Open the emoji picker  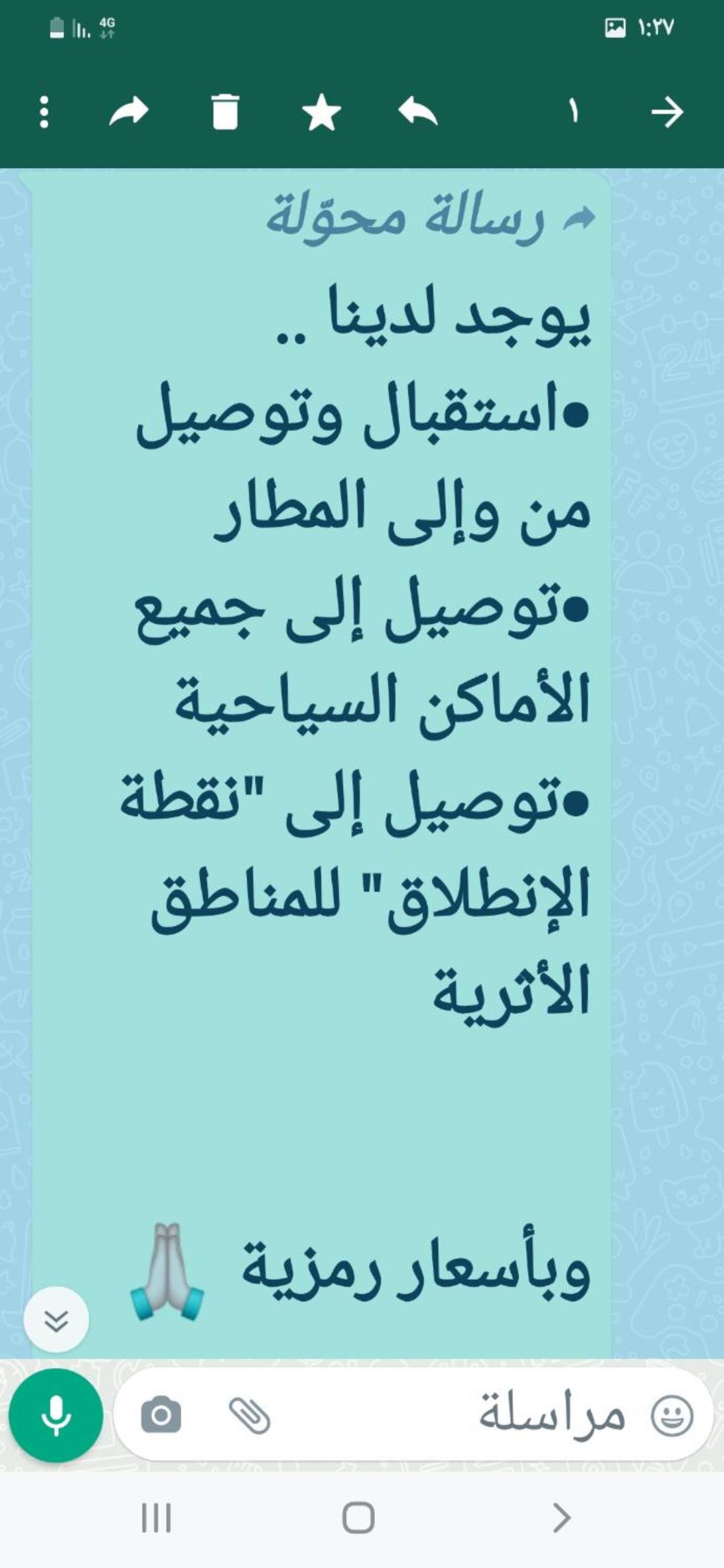(672, 1415)
